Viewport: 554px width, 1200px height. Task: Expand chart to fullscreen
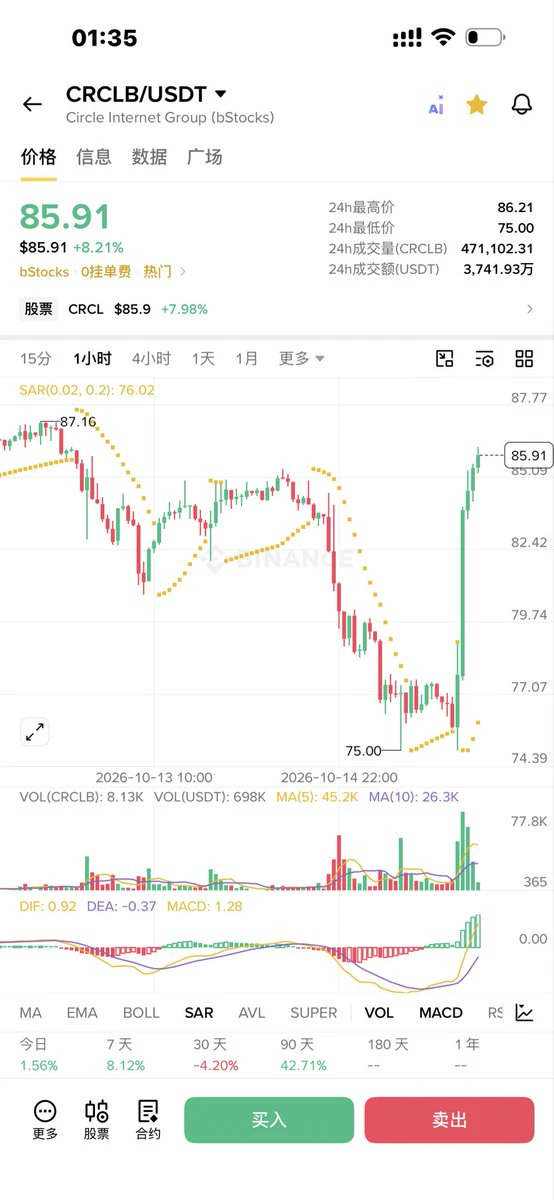click(x=35, y=732)
